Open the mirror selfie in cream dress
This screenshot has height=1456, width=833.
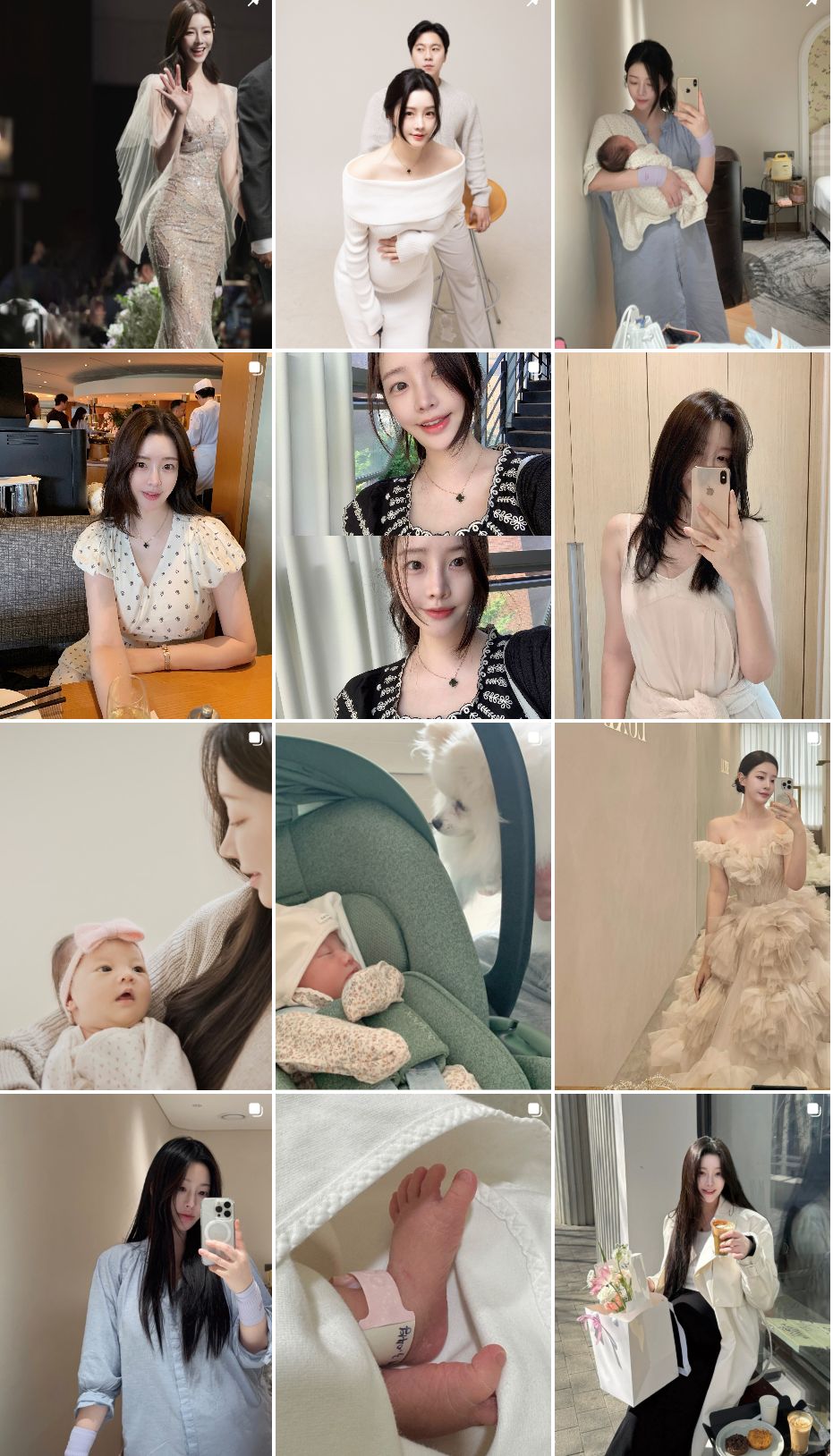[x=693, y=536]
